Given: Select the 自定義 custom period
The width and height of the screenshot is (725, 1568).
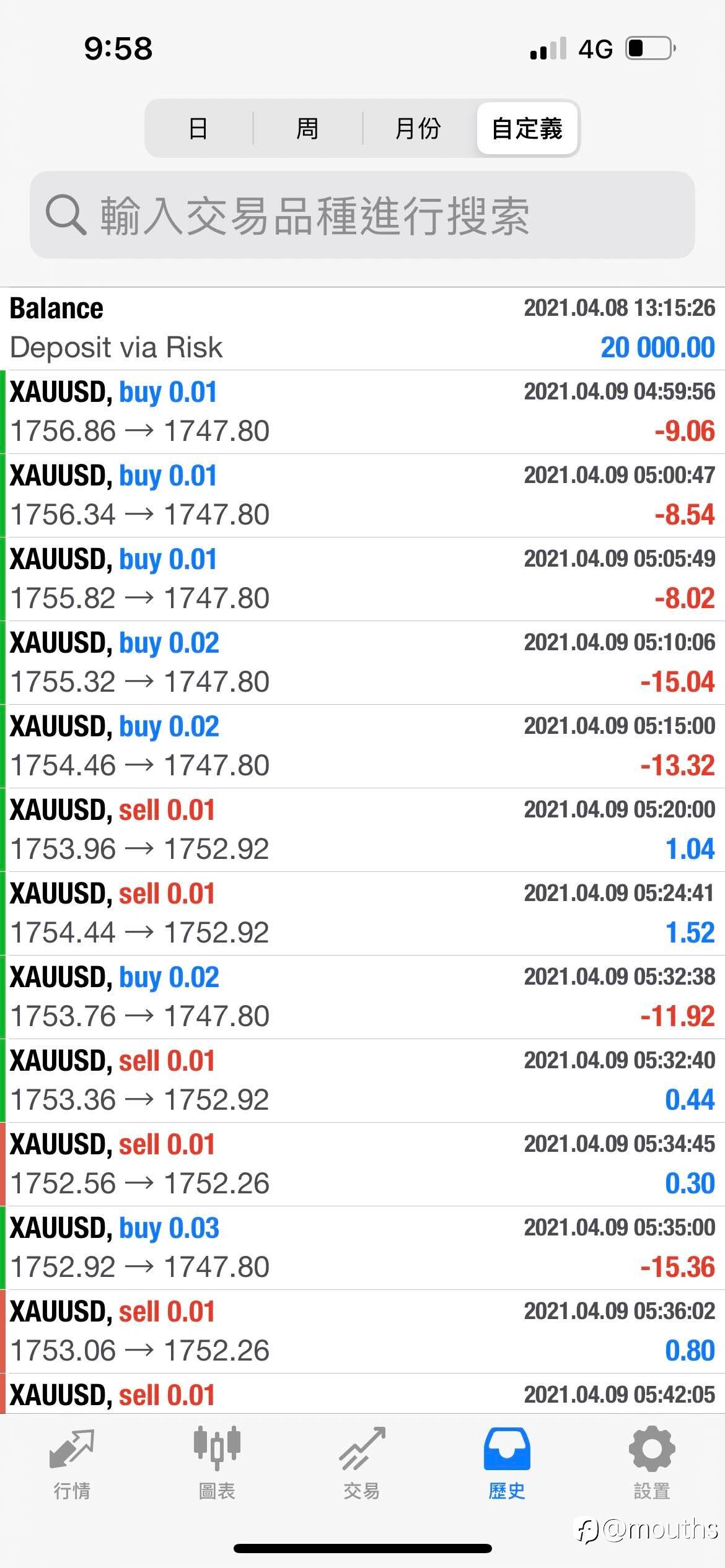Looking at the screenshot, I should coord(527,128).
